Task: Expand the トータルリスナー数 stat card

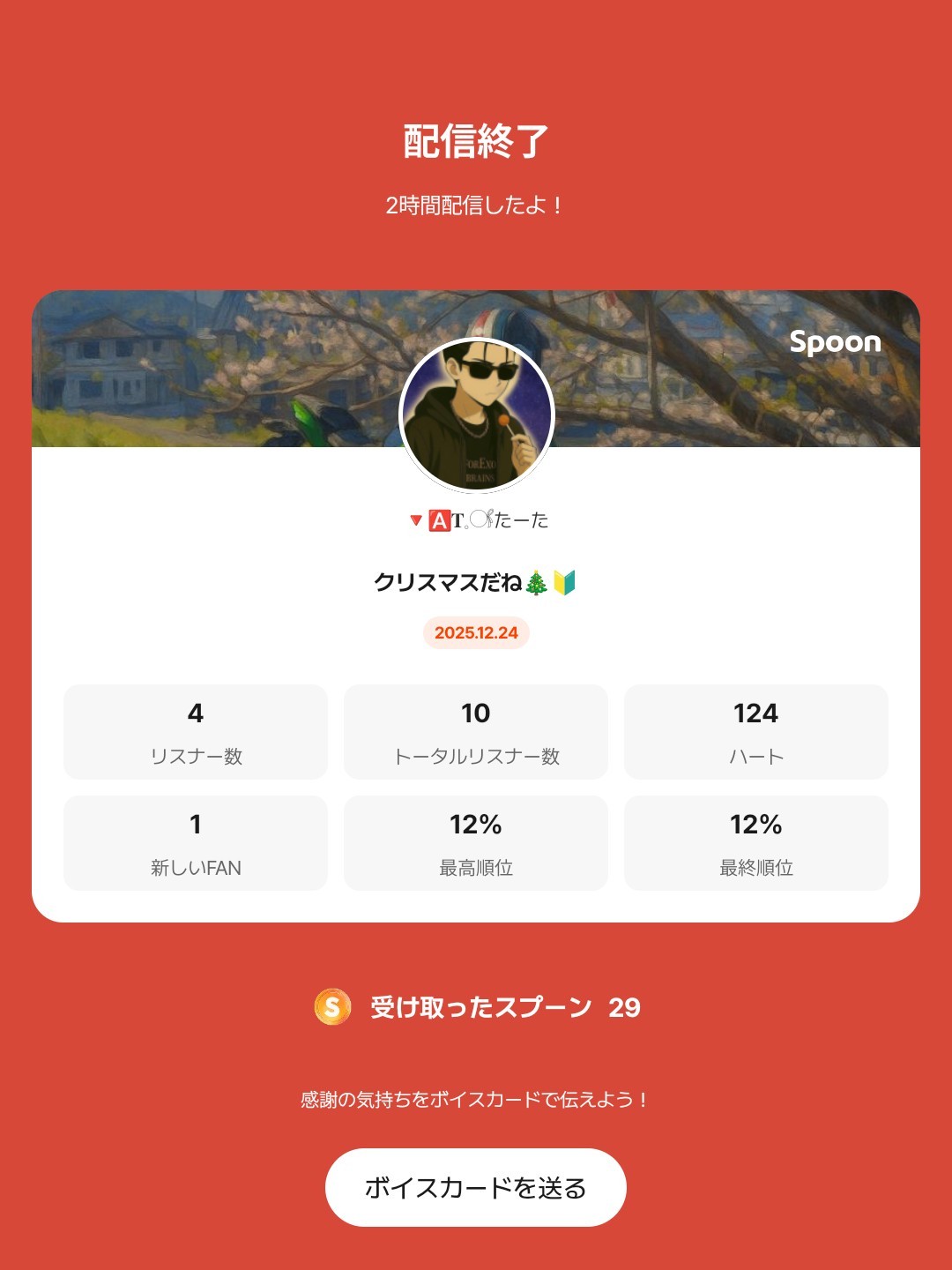Action: point(476,731)
